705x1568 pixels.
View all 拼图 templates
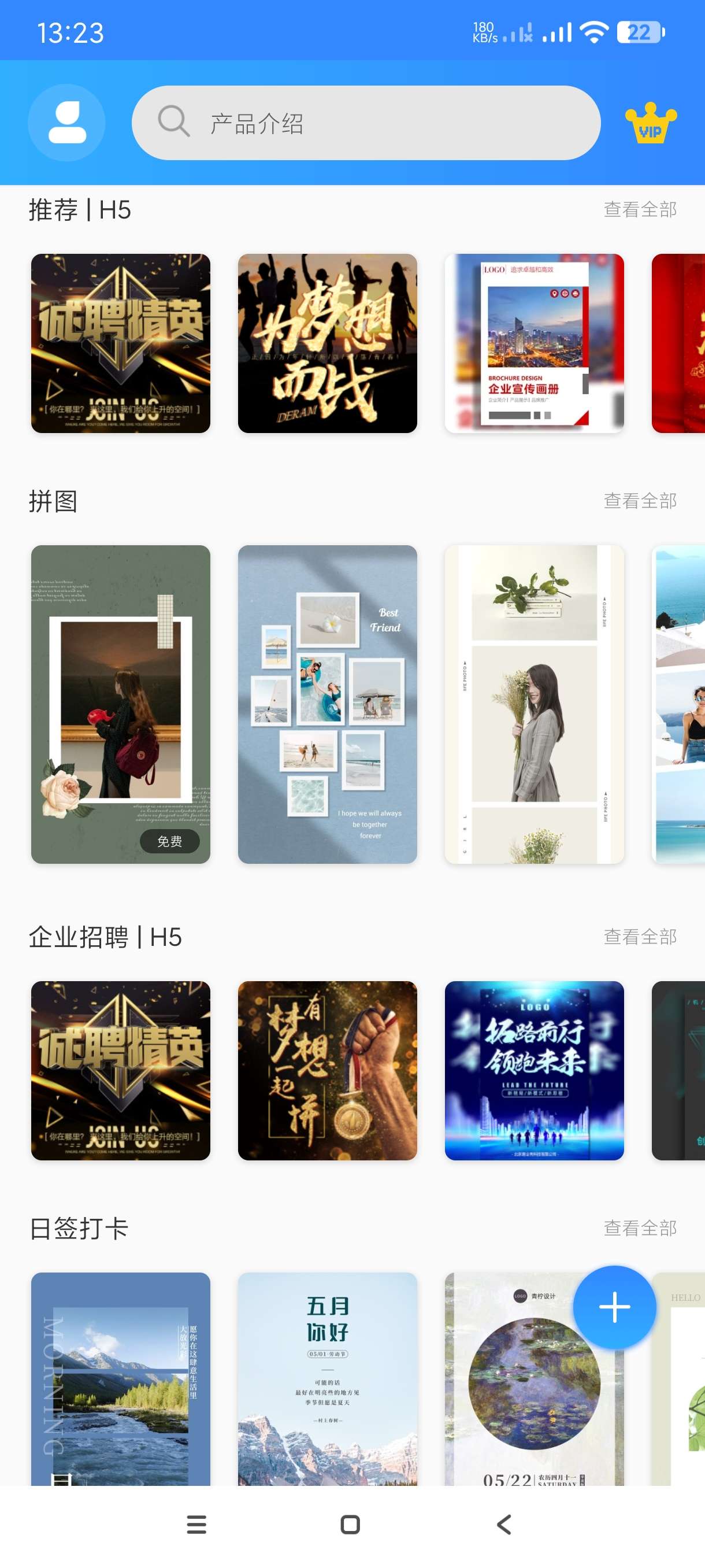pyautogui.click(x=639, y=501)
